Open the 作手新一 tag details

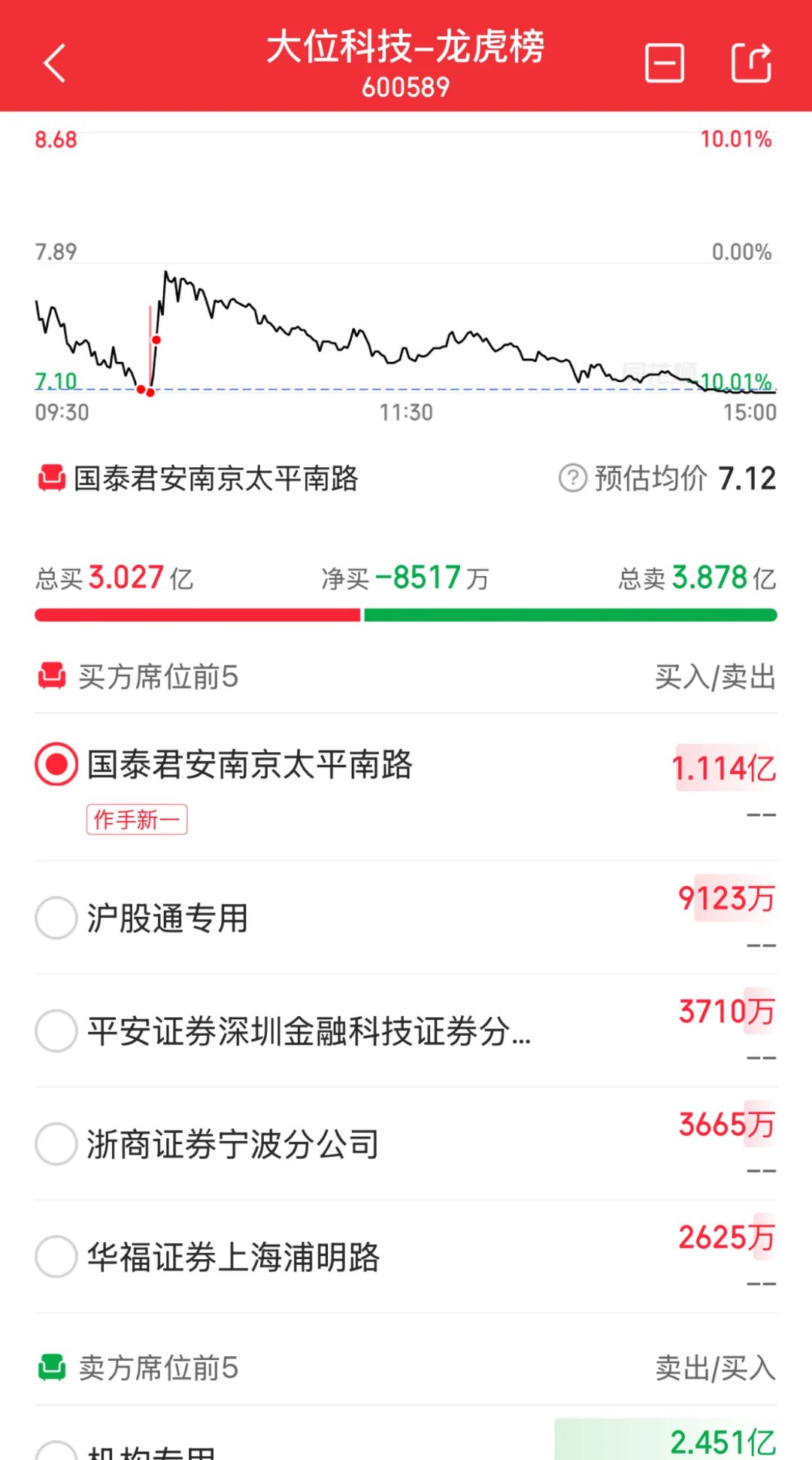click(x=137, y=819)
